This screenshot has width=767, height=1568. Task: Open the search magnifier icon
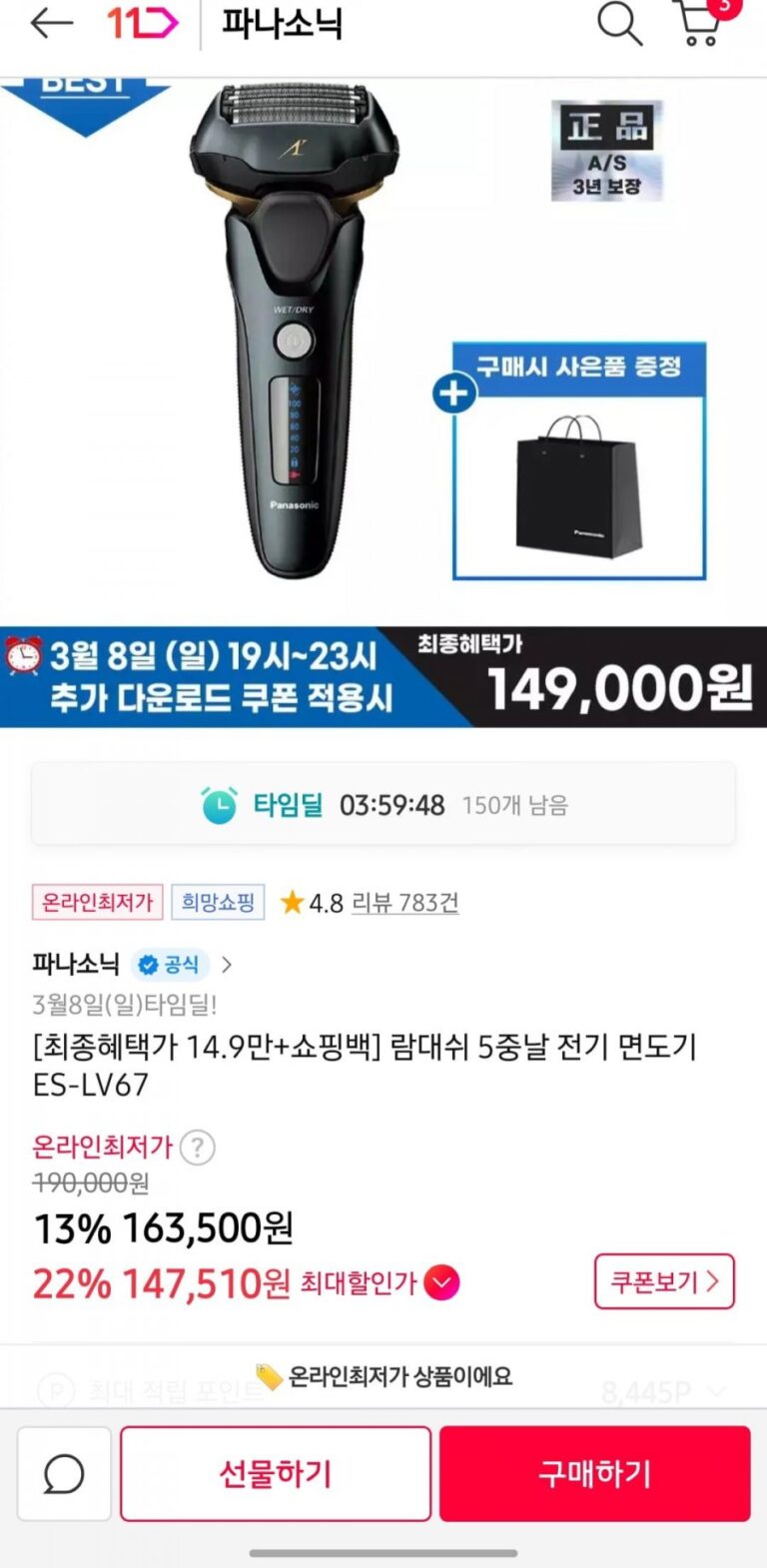point(619,23)
